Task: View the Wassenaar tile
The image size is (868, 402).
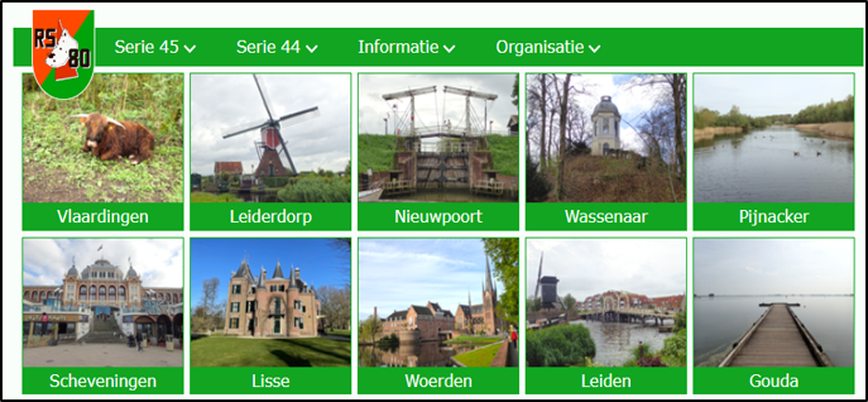Action: [x=606, y=150]
